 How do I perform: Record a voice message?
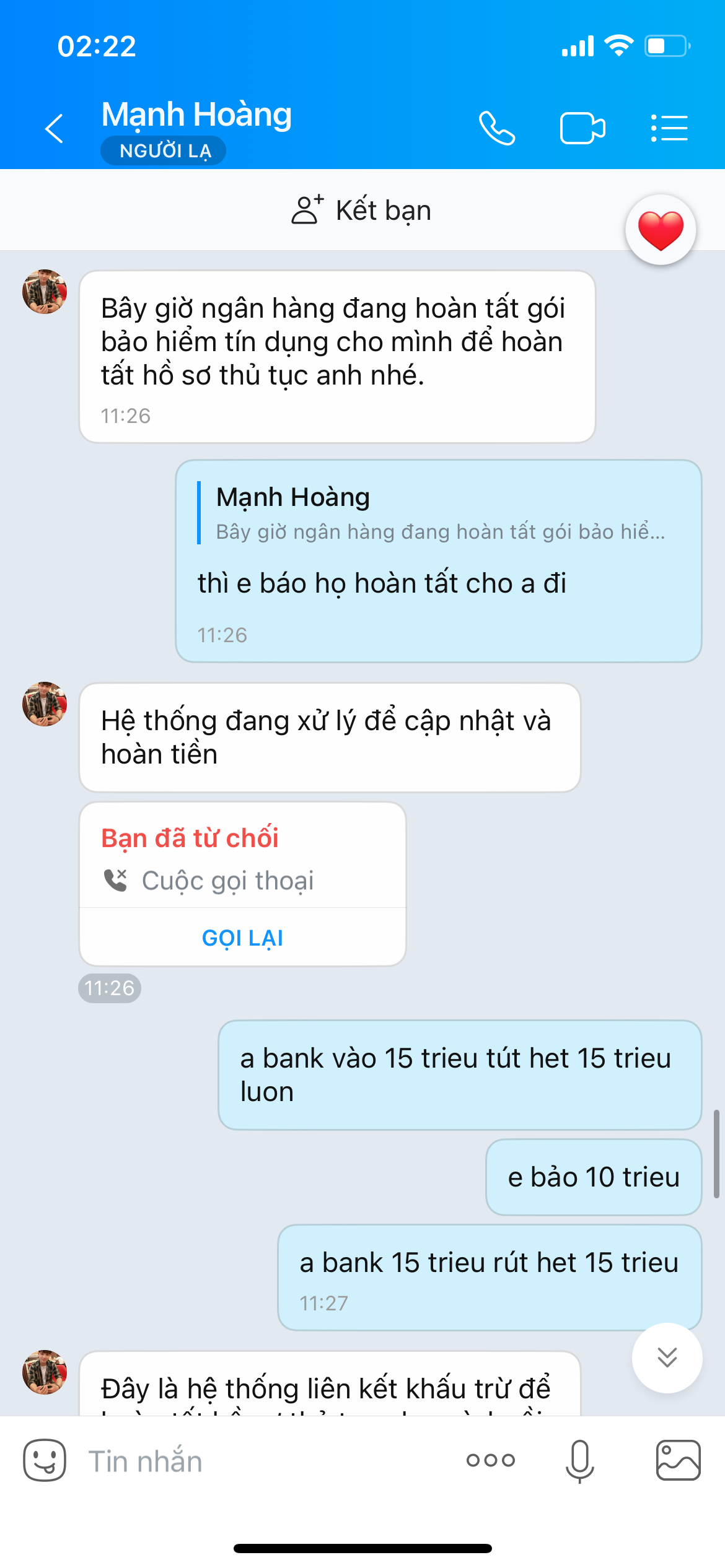point(579,1461)
